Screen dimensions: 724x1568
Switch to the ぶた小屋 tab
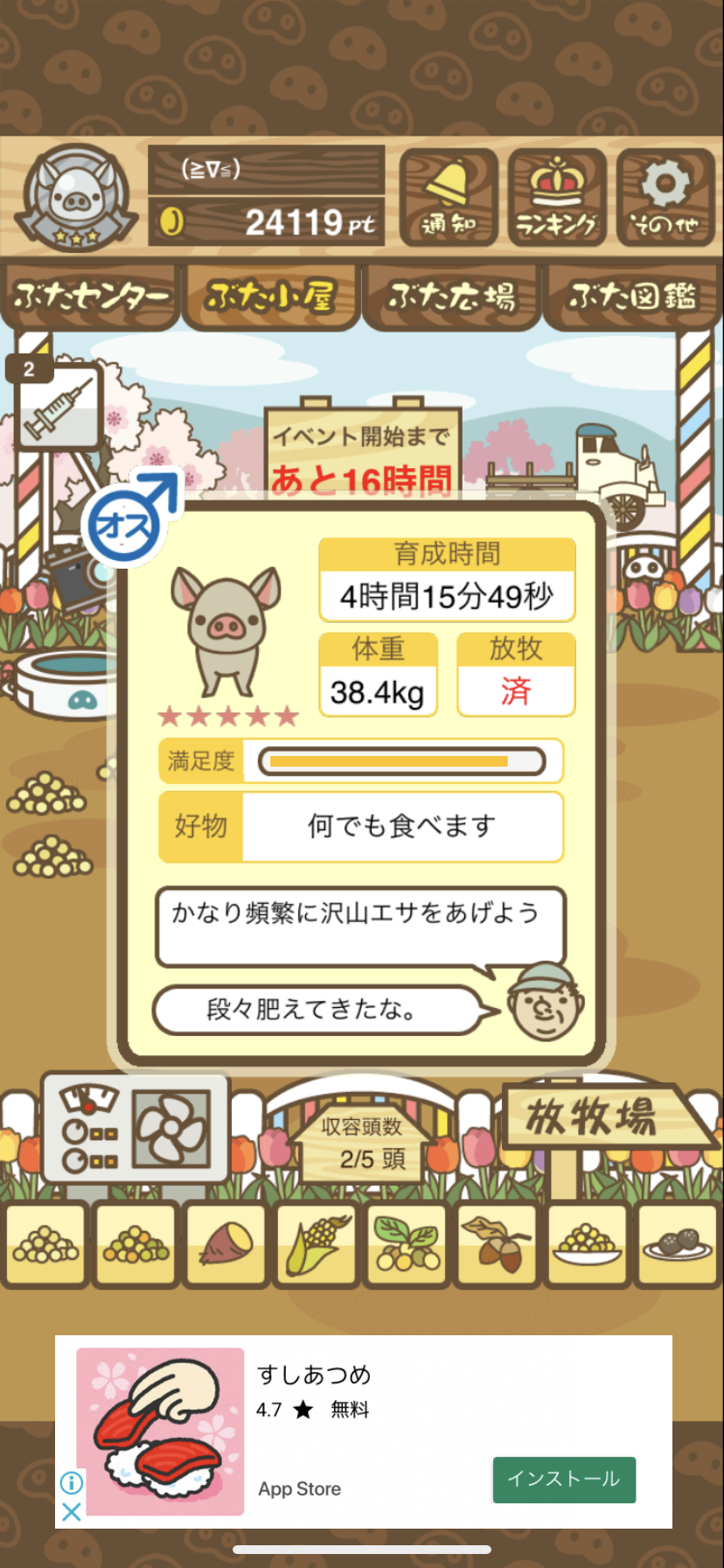tap(271, 297)
